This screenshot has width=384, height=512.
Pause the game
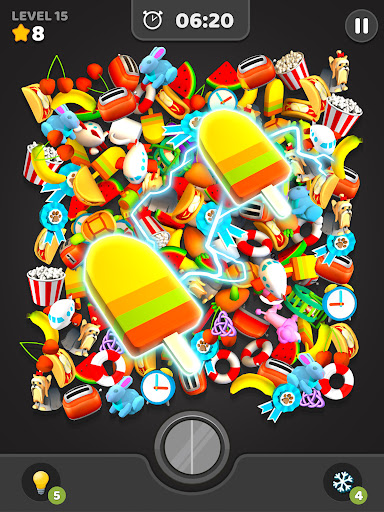pos(361,26)
